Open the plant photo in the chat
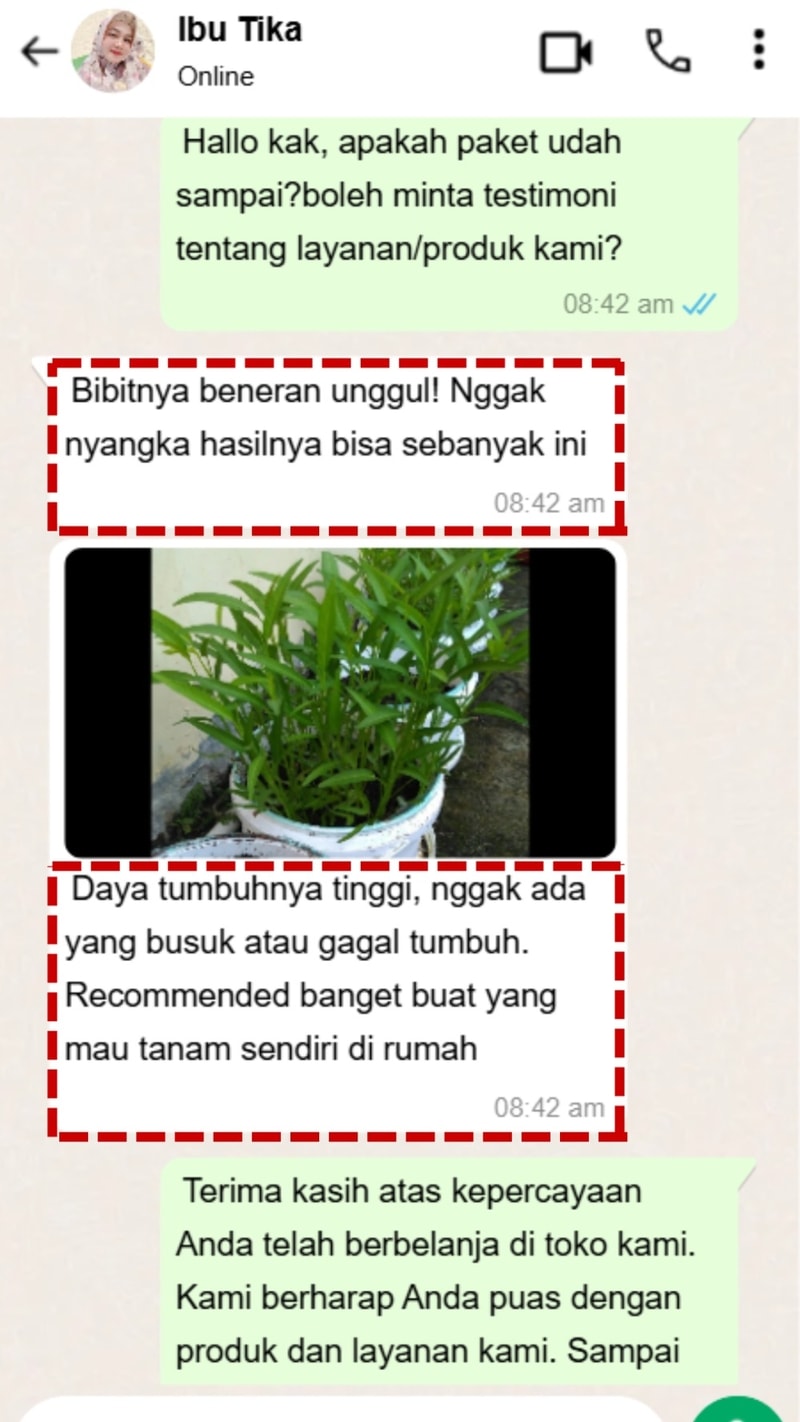The height and width of the screenshot is (1422, 800). pos(340,702)
